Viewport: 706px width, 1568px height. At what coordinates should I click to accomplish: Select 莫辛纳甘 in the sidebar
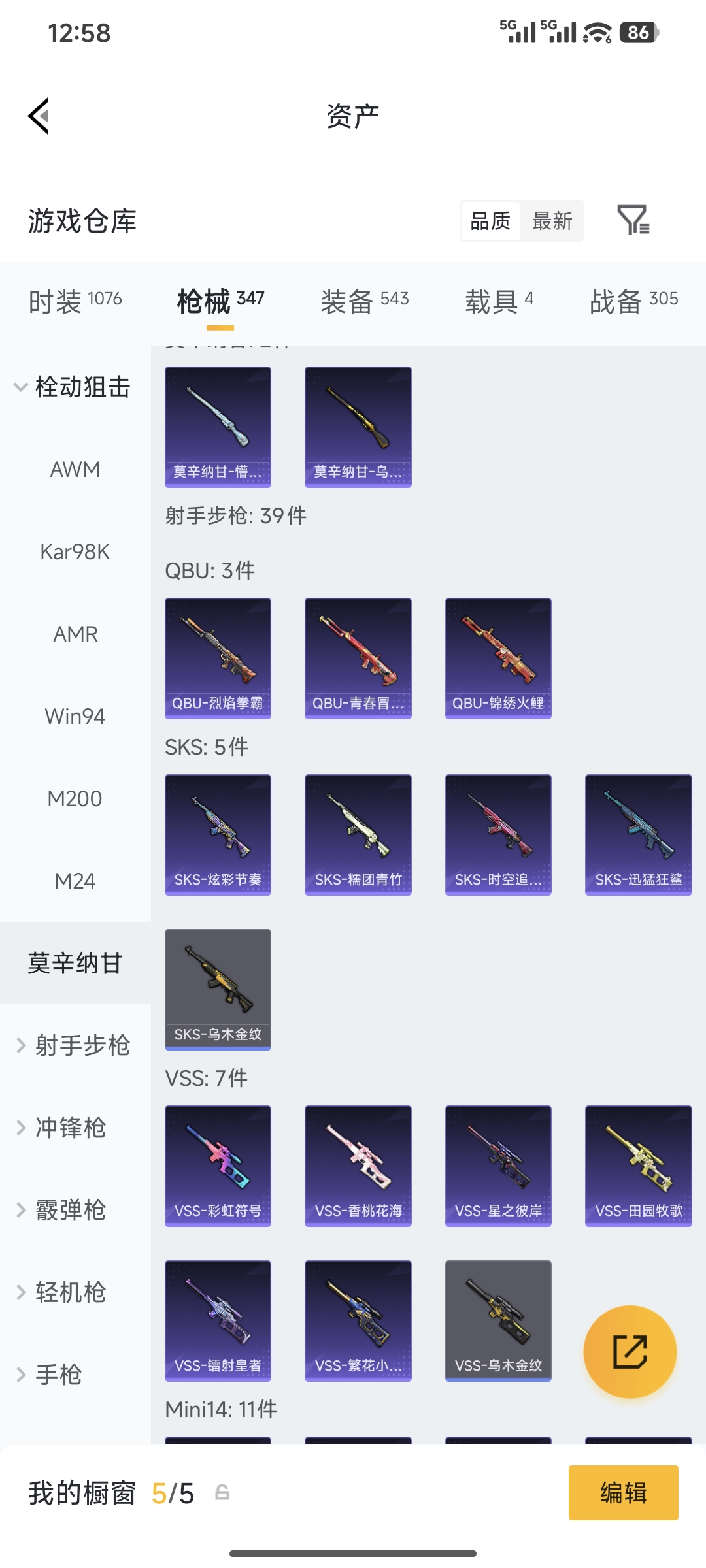point(75,962)
